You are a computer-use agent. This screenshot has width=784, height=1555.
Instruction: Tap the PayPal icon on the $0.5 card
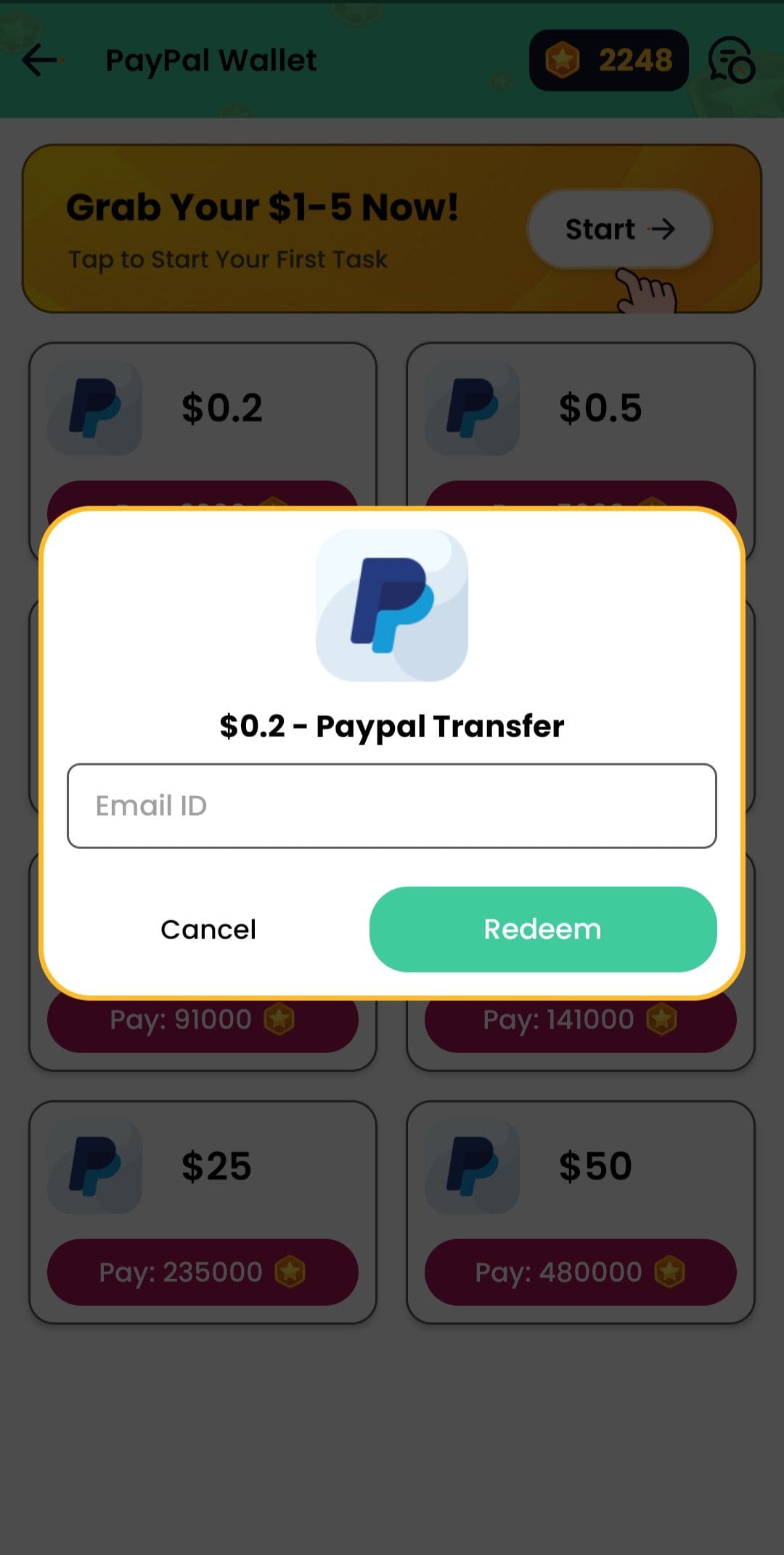[x=472, y=408]
